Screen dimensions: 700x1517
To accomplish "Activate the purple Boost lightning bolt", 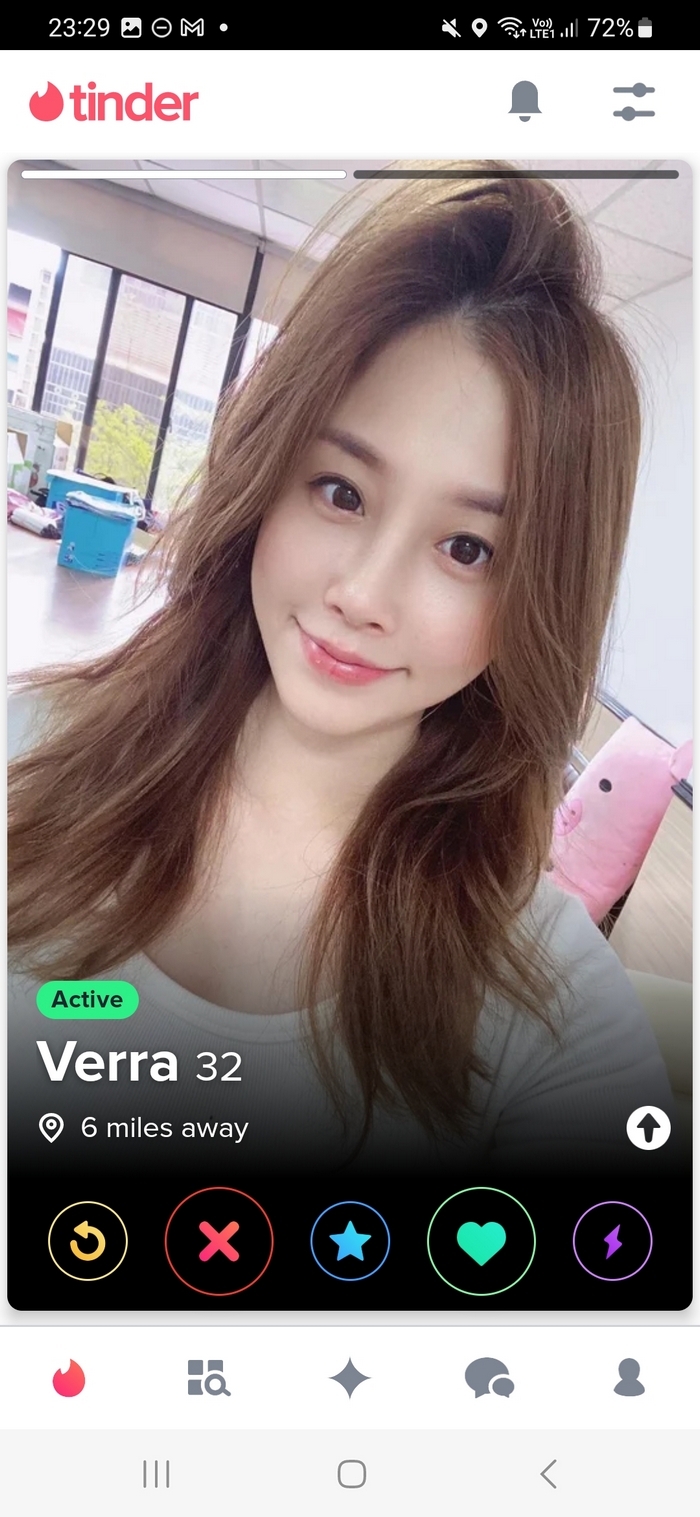I will (x=612, y=1241).
